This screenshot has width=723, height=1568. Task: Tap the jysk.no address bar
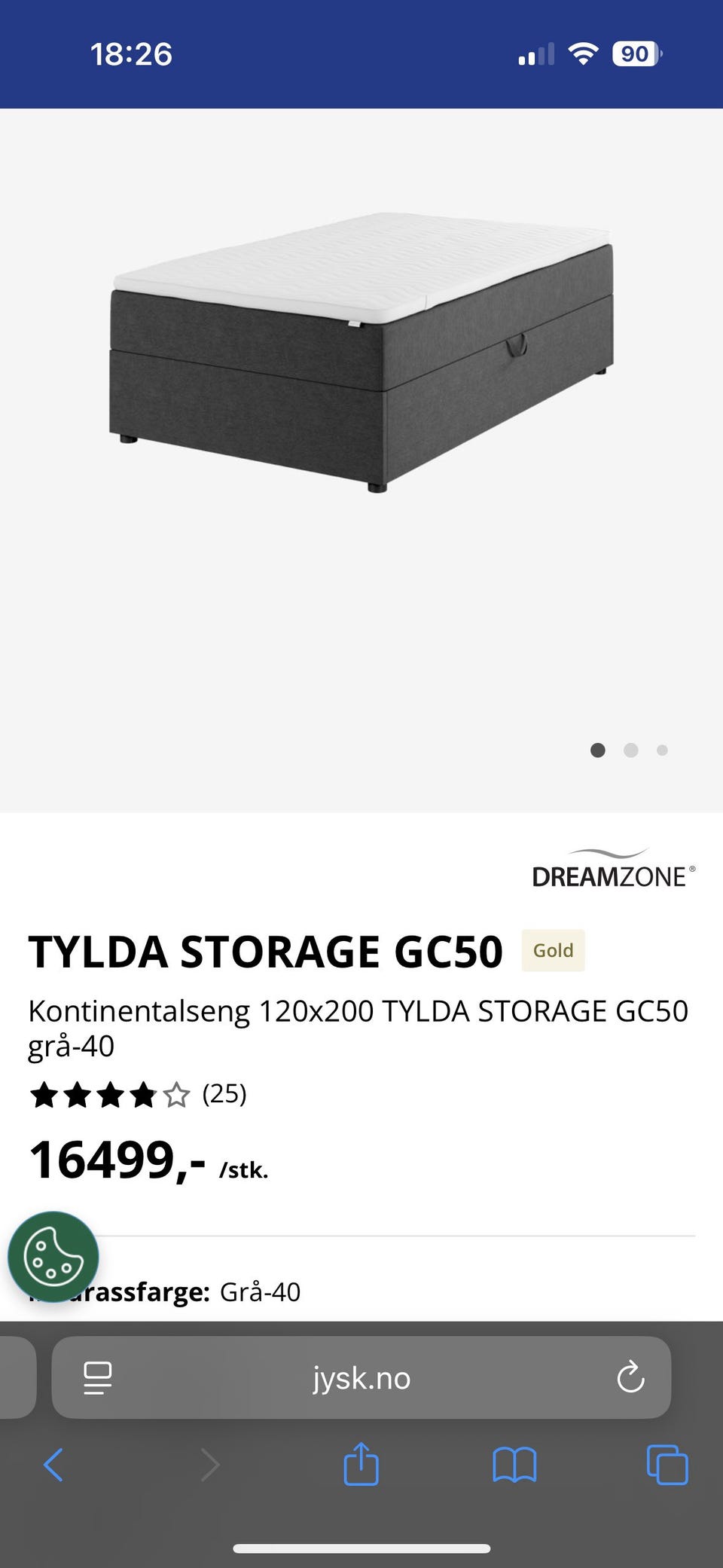point(361,1378)
